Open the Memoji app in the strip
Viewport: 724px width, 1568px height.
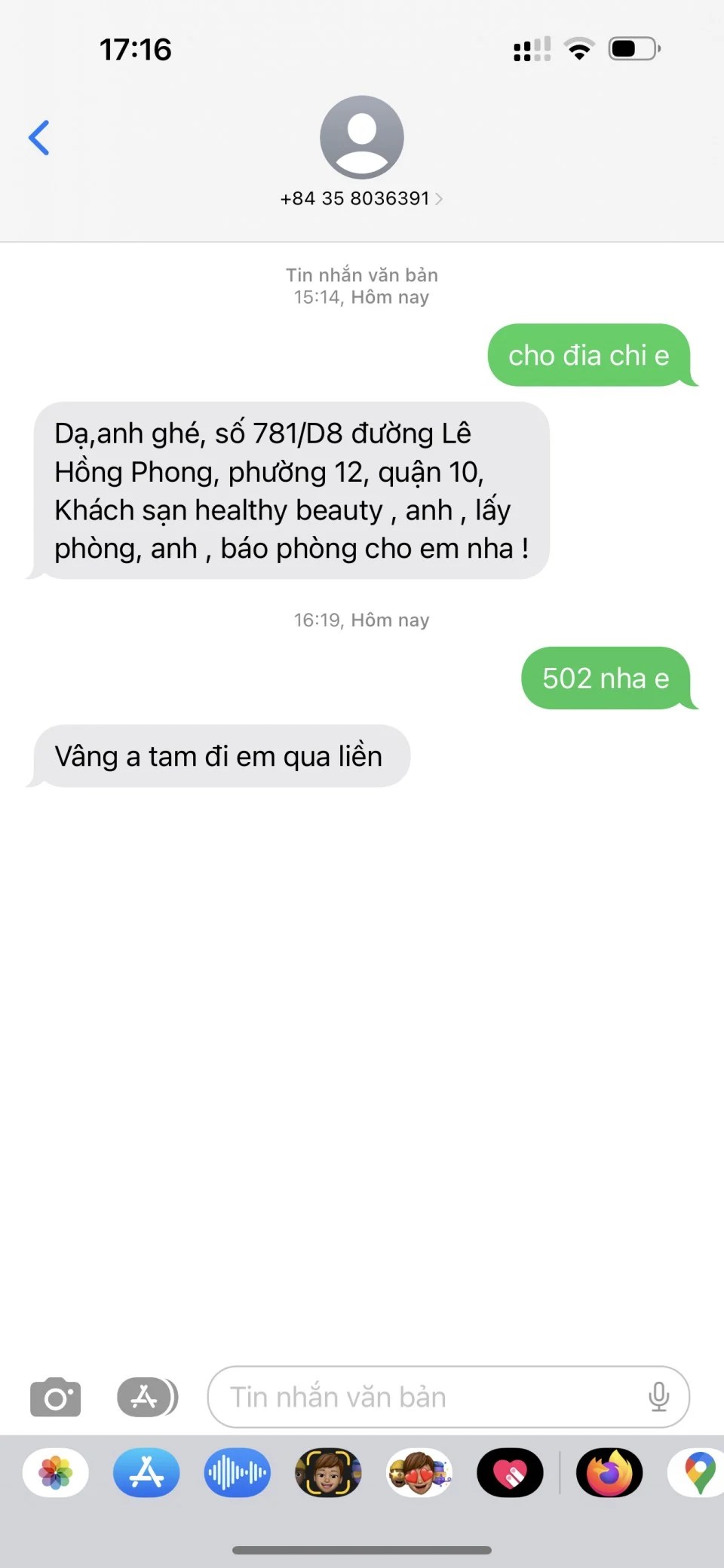pyautogui.click(x=328, y=1472)
